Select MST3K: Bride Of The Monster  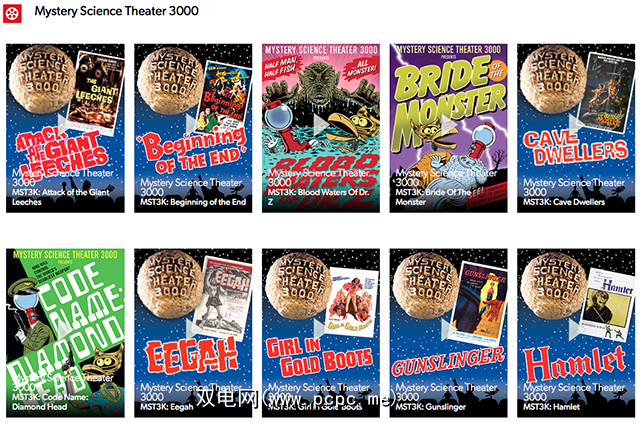click(448, 126)
